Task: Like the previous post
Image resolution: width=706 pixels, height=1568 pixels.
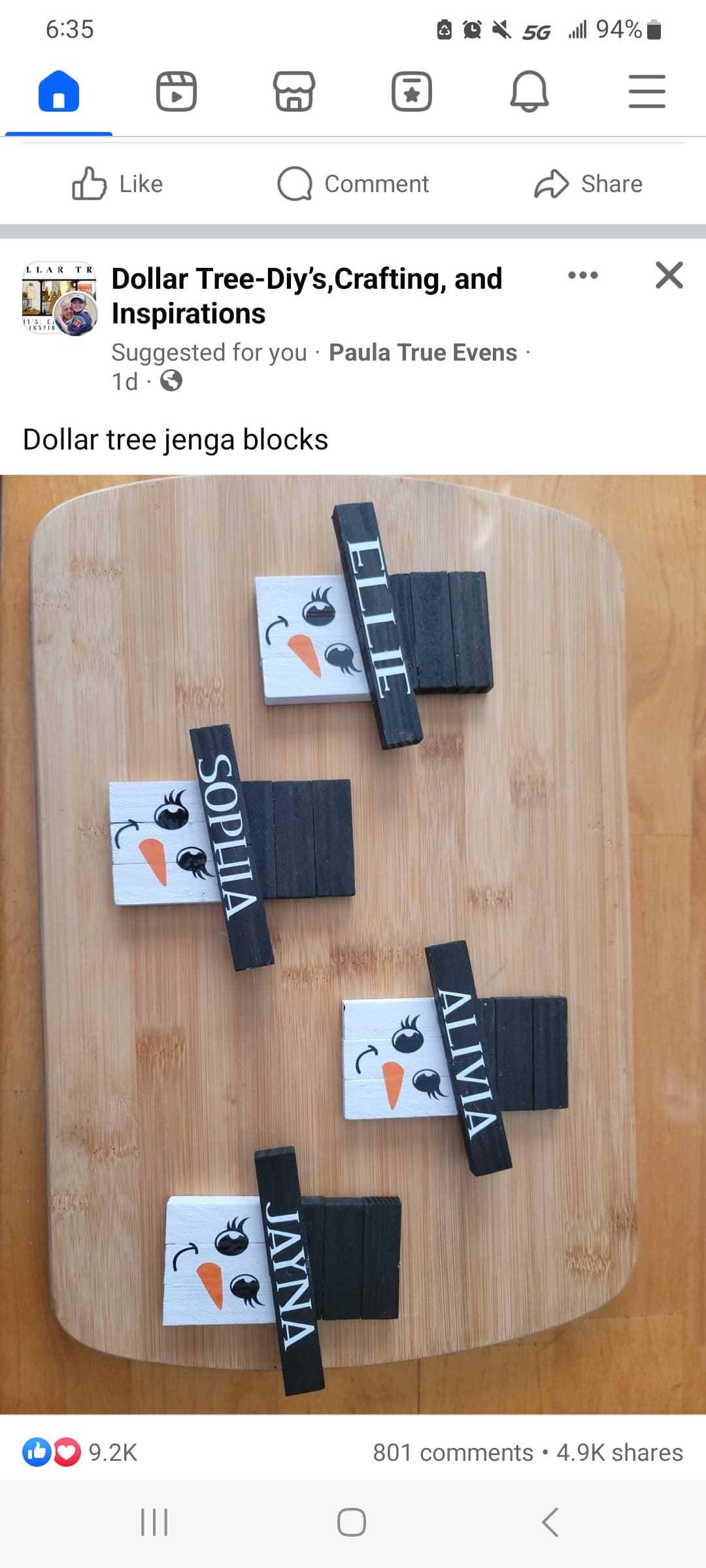Action: [x=118, y=184]
